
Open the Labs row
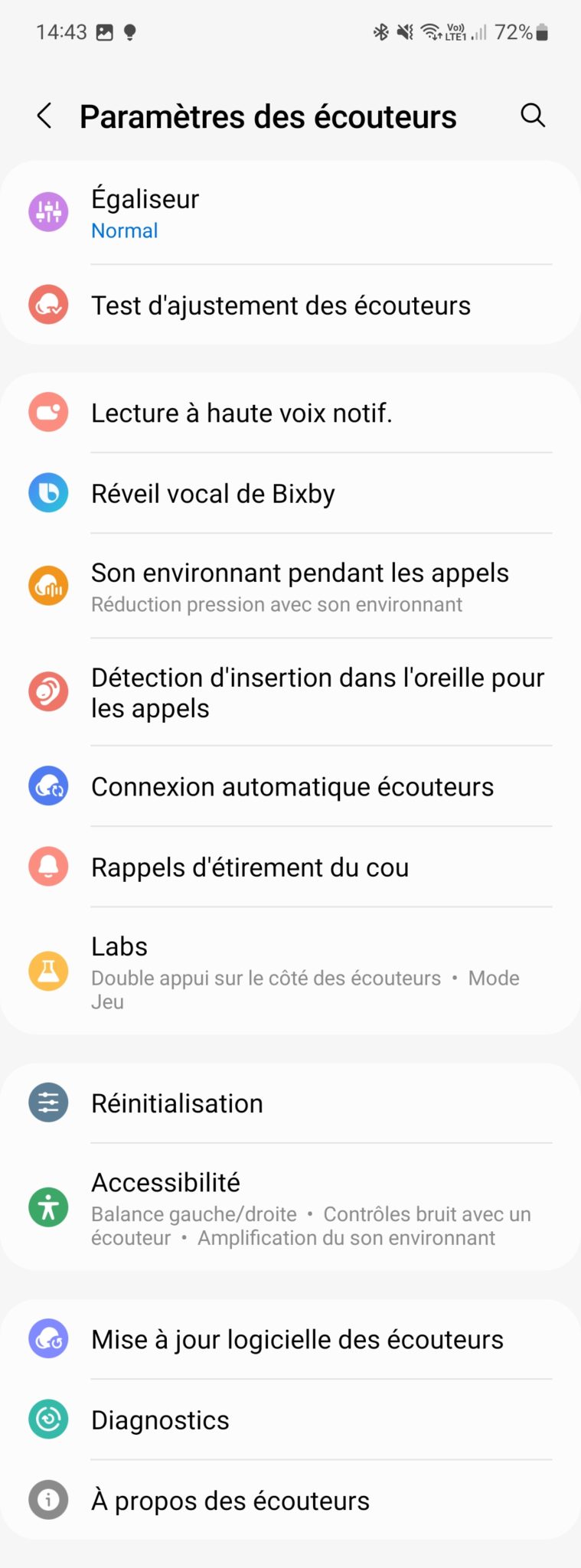(x=291, y=972)
